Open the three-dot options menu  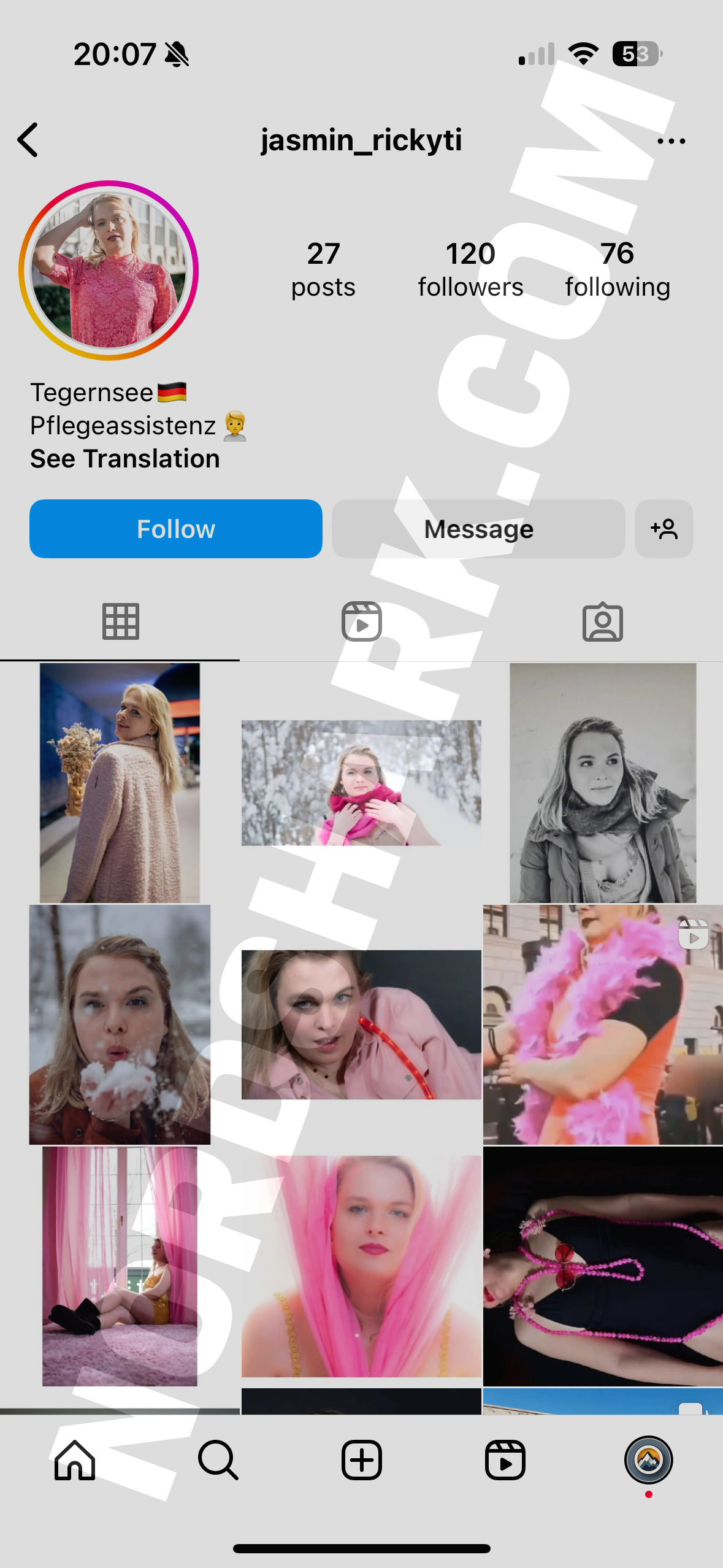670,141
